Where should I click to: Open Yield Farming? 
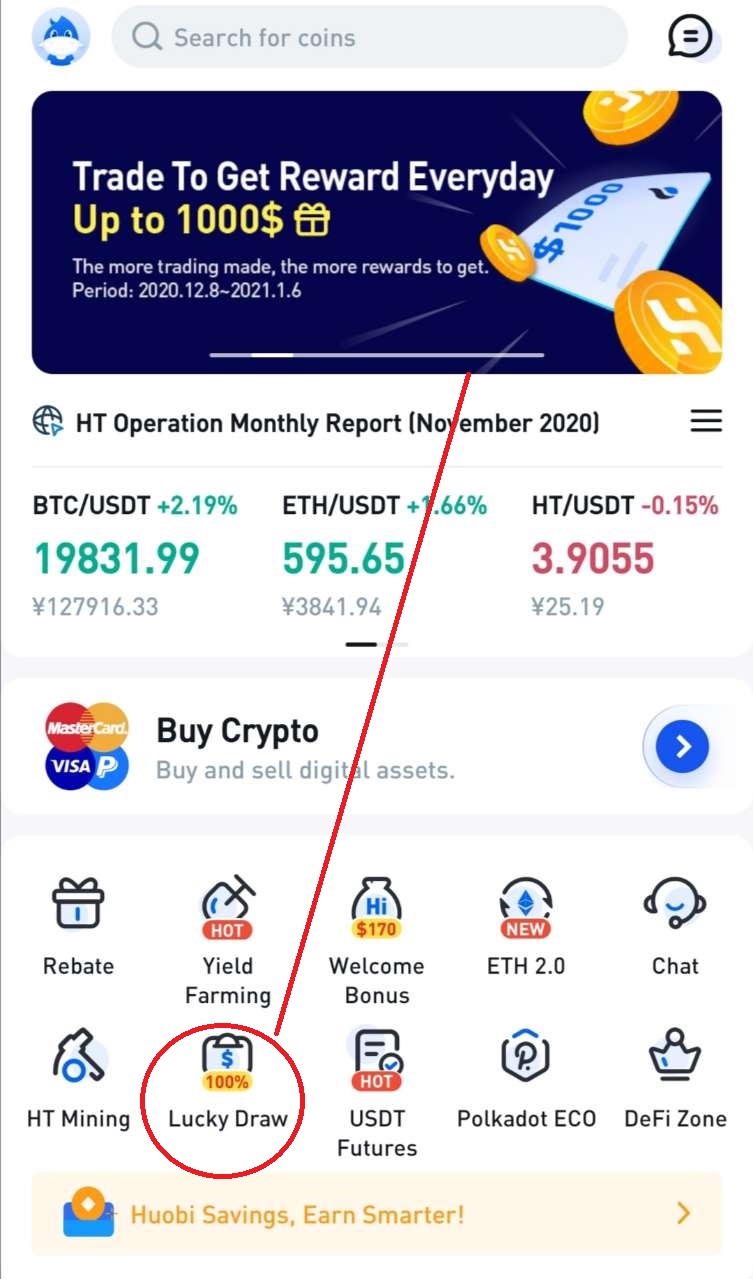pos(228,937)
